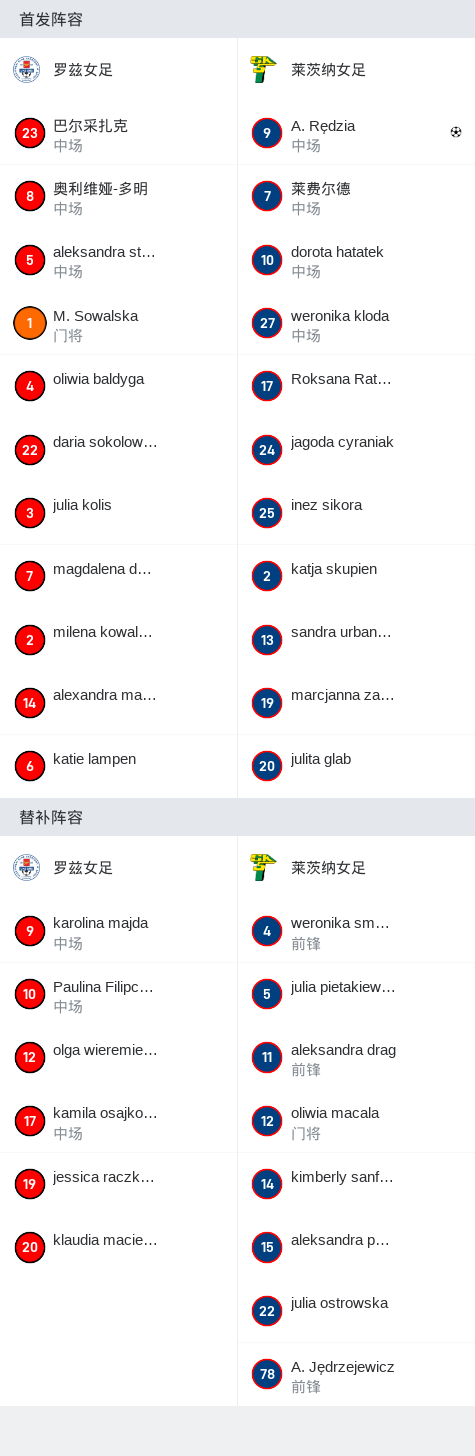The image size is (475, 1456).
Task: View julita glab player info
Action: 356,766
